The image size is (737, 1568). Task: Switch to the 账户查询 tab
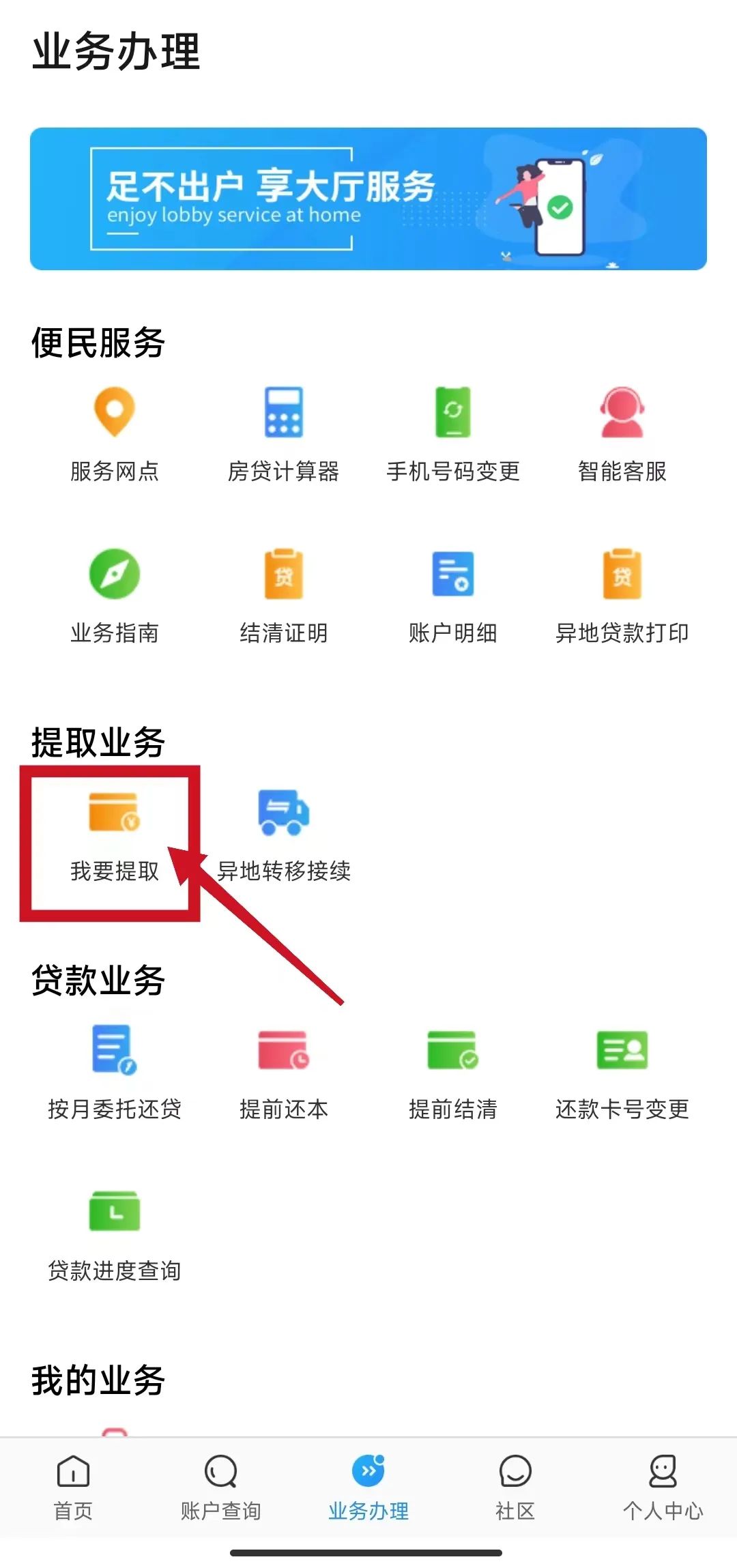[x=220, y=1487]
